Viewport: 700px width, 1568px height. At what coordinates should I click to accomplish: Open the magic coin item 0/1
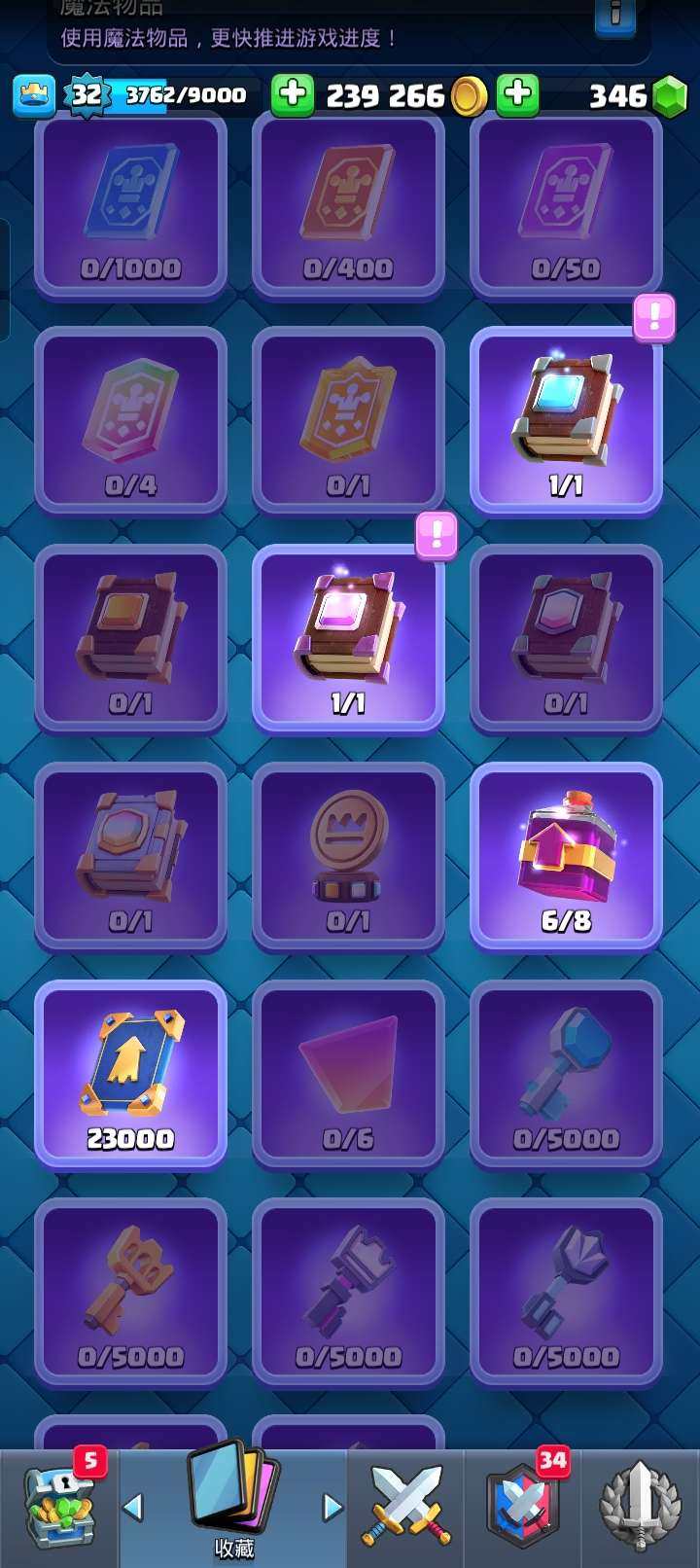348,856
